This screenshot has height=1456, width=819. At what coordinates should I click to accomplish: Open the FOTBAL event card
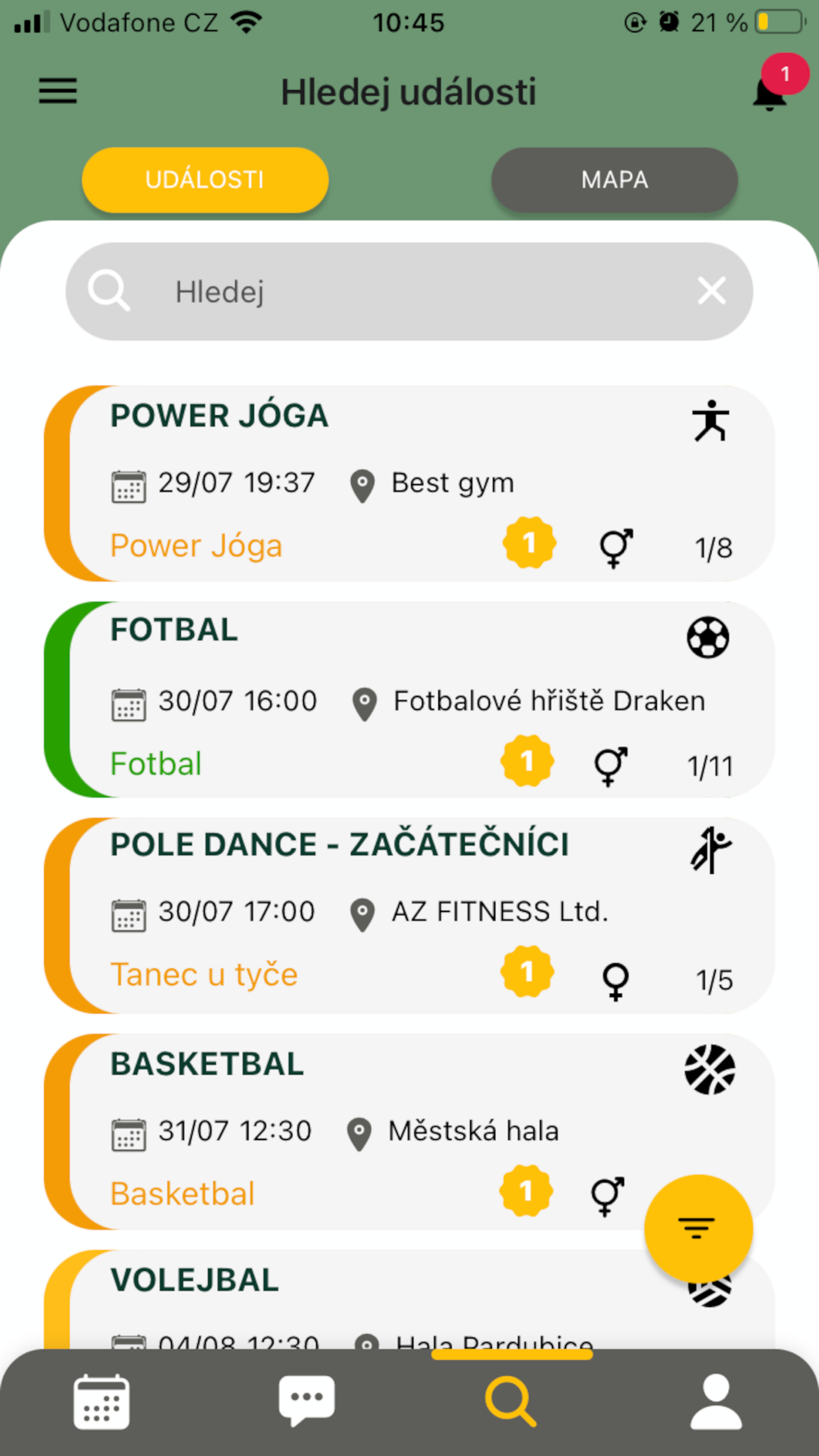point(409,699)
